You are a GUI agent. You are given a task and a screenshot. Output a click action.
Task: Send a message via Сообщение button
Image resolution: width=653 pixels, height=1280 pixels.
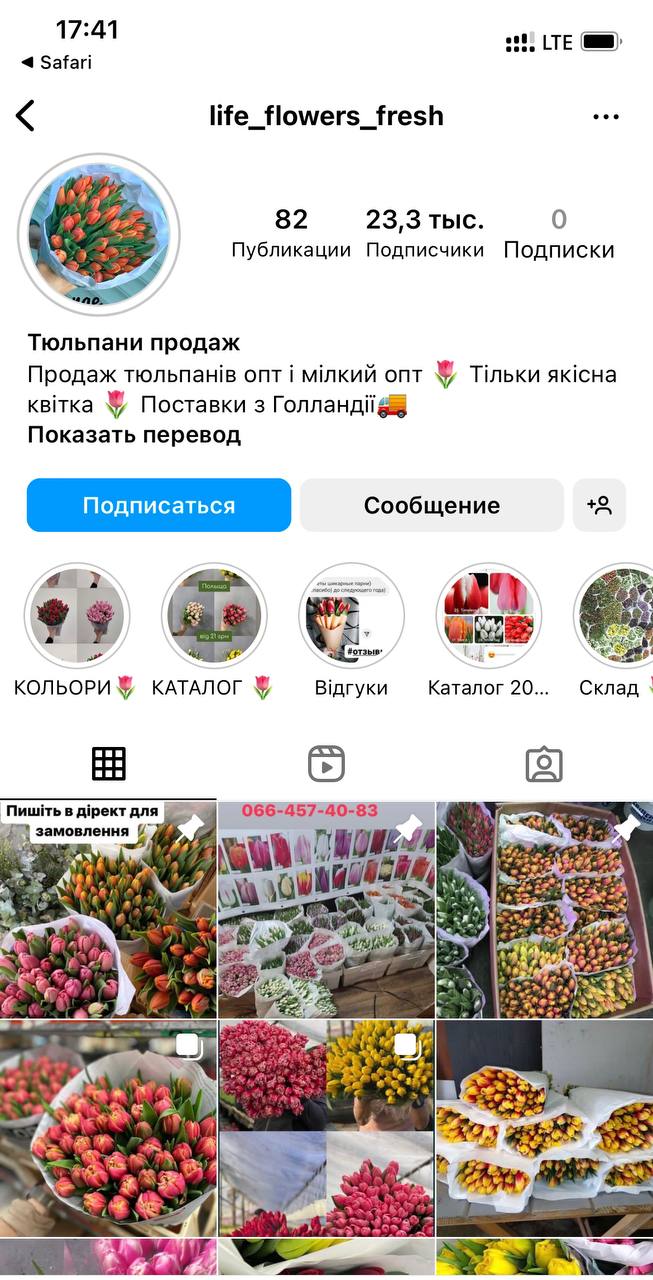(432, 505)
